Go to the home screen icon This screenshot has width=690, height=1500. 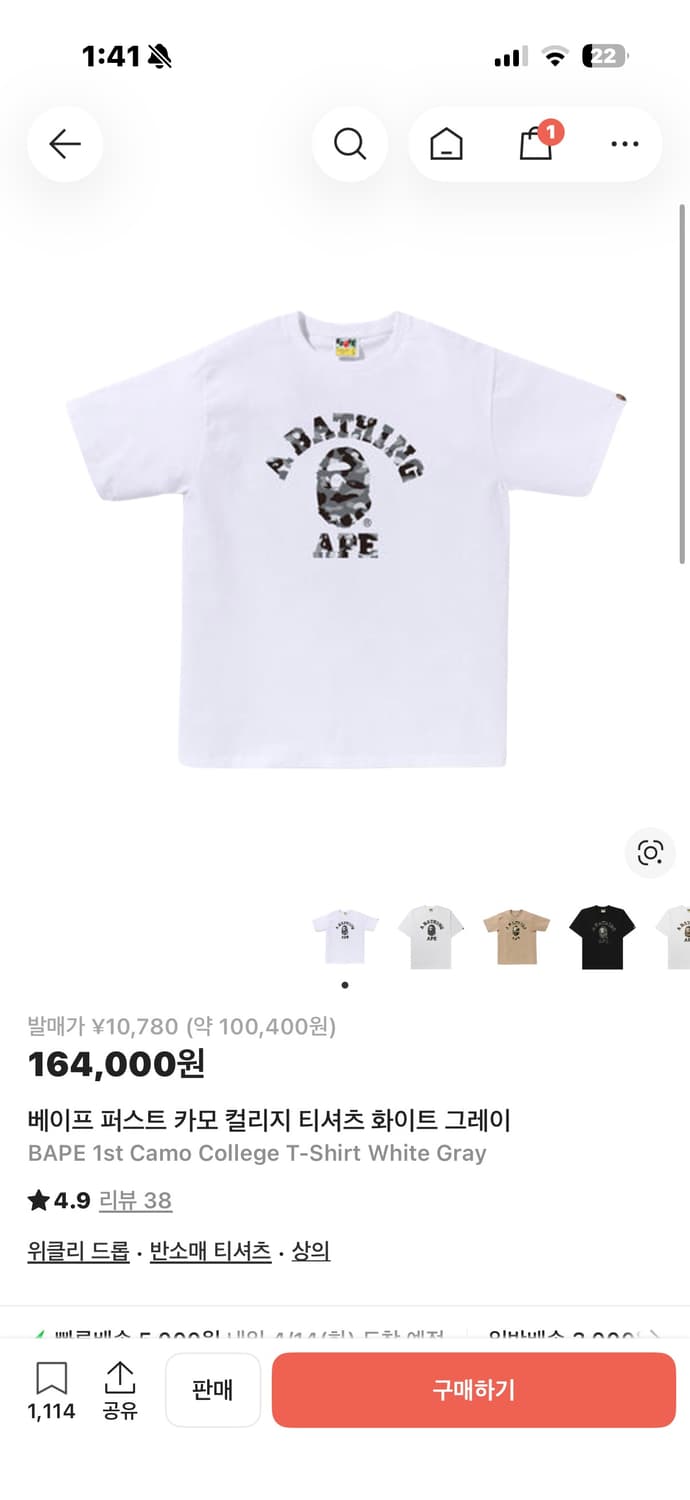coord(447,145)
